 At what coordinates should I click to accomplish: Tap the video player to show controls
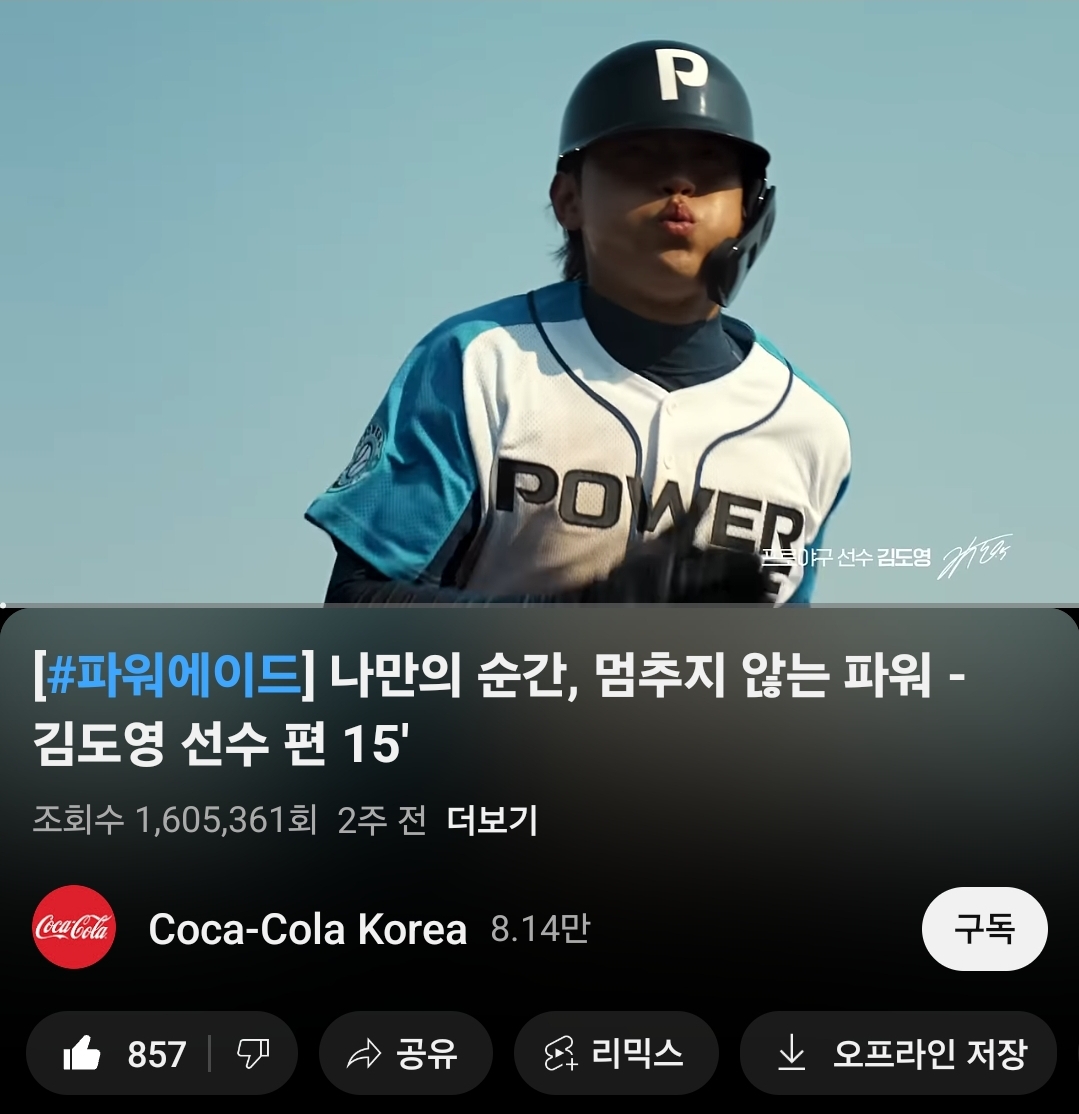coord(539,300)
